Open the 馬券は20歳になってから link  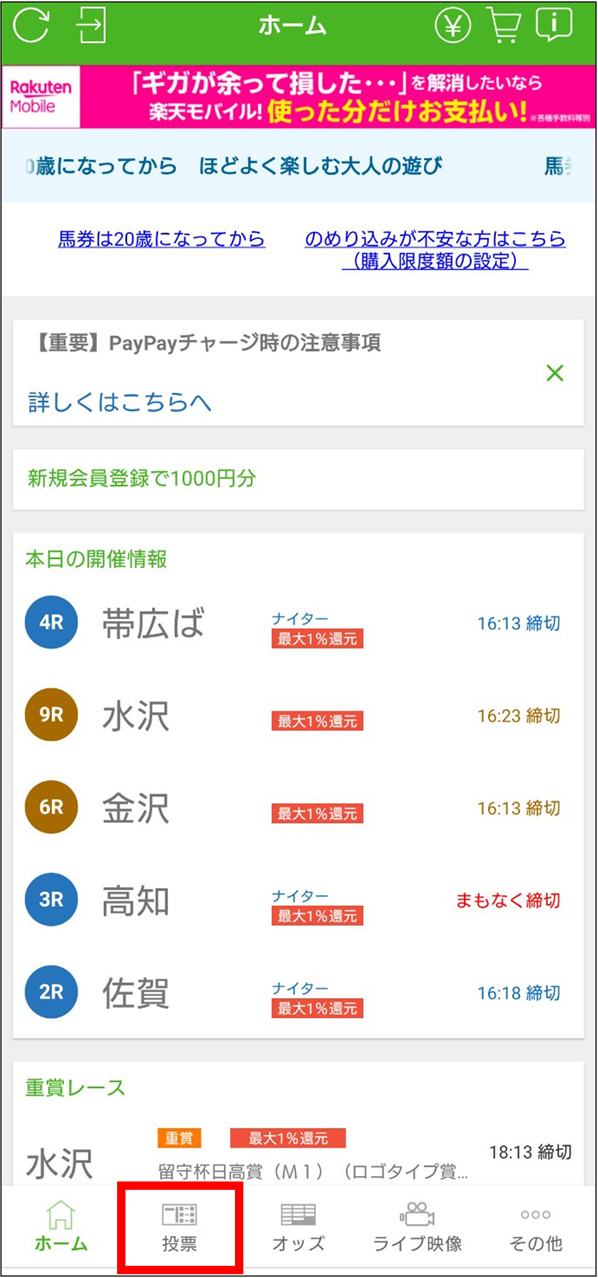coord(161,239)
